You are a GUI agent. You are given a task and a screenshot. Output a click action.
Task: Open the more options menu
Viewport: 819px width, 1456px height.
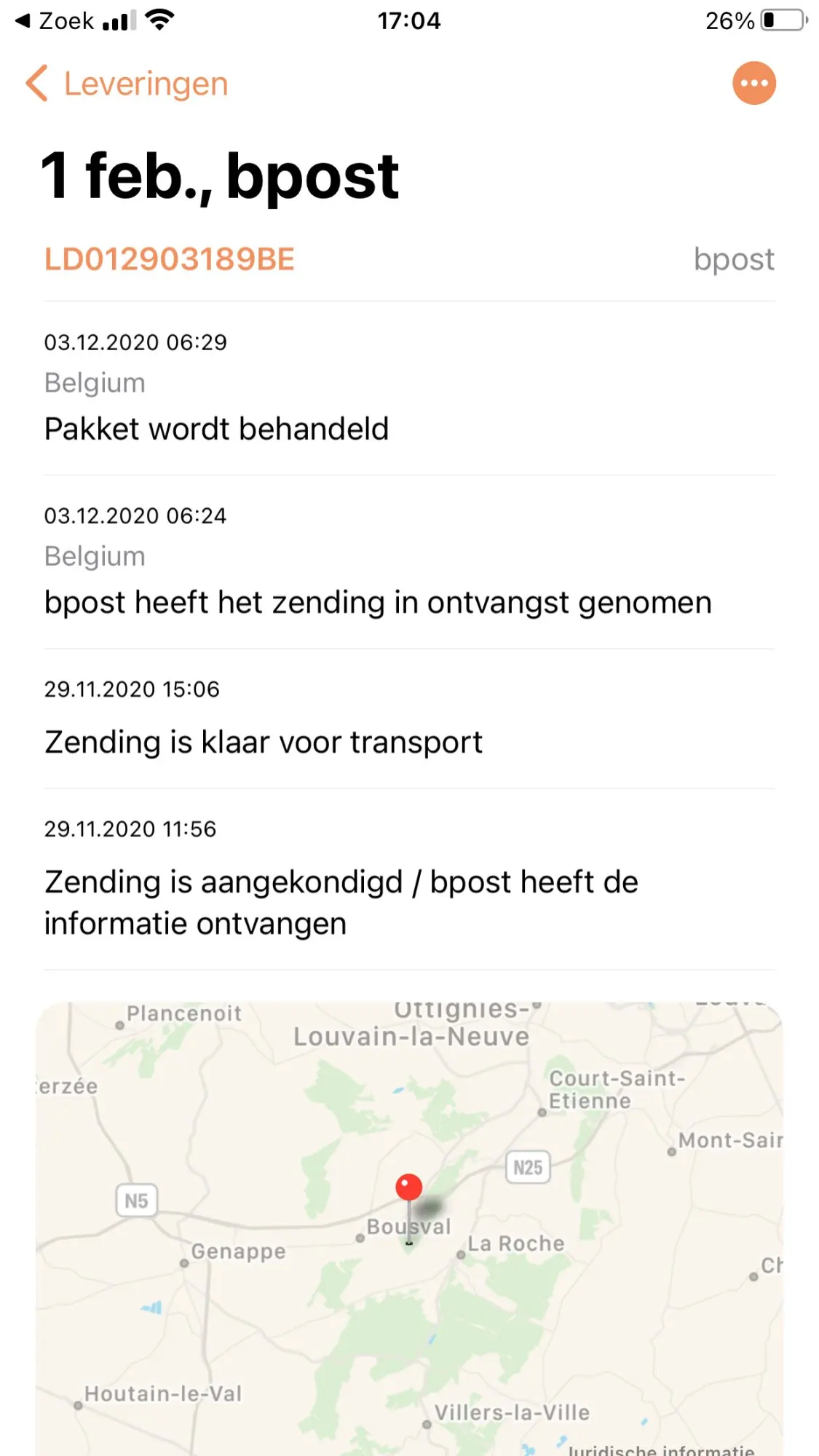tap(753, 83)
